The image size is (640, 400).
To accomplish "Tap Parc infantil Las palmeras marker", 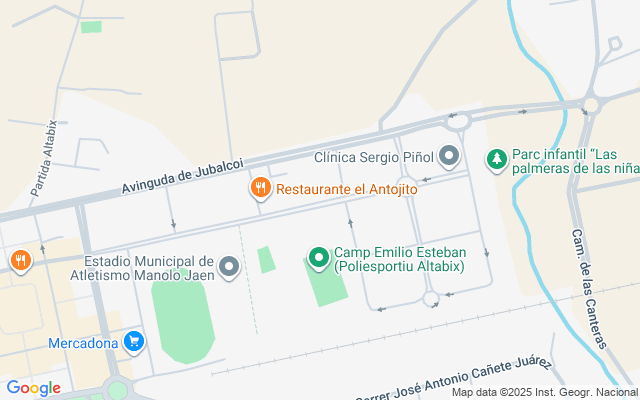I will point(496,158).
